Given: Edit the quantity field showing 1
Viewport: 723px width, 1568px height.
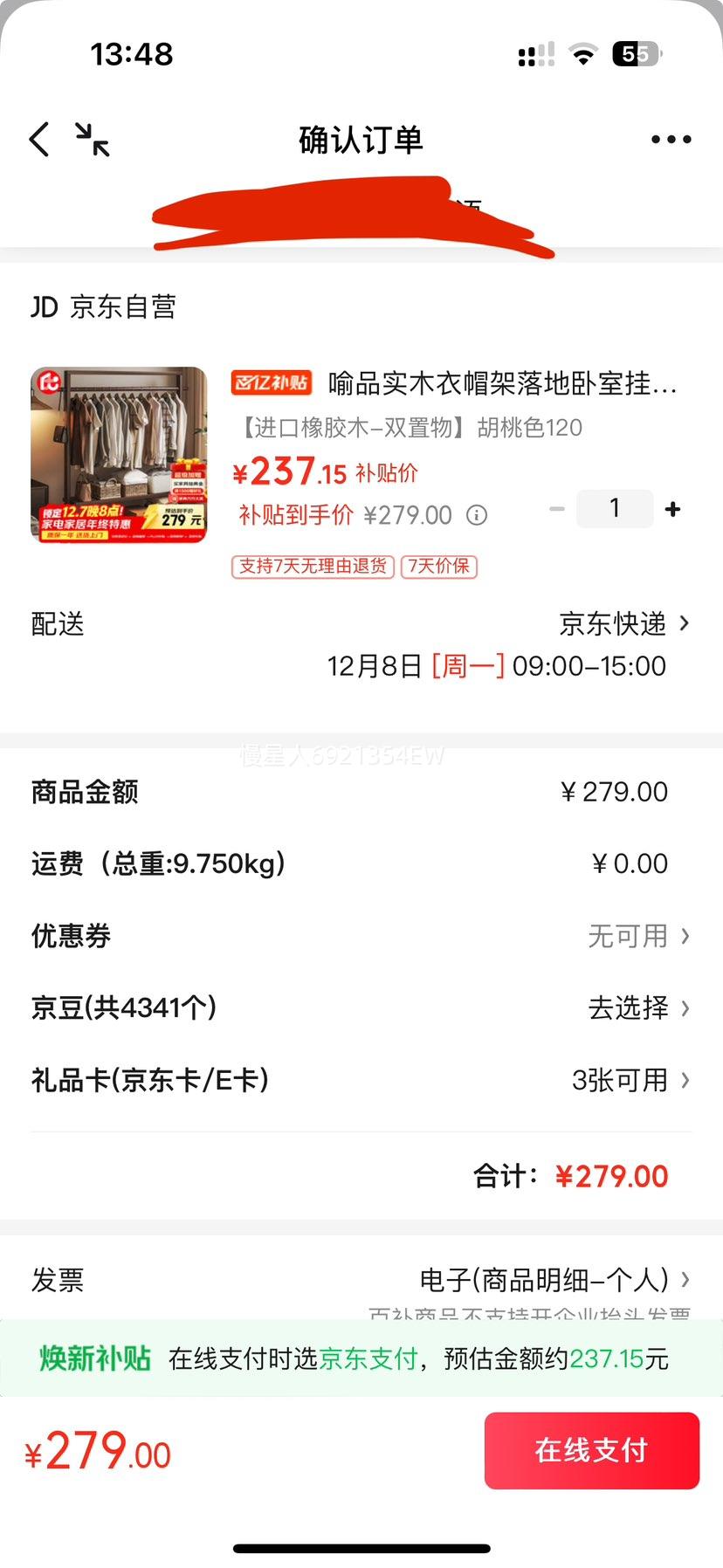Looking at the screenshot, I should click(x=615, y=509).
